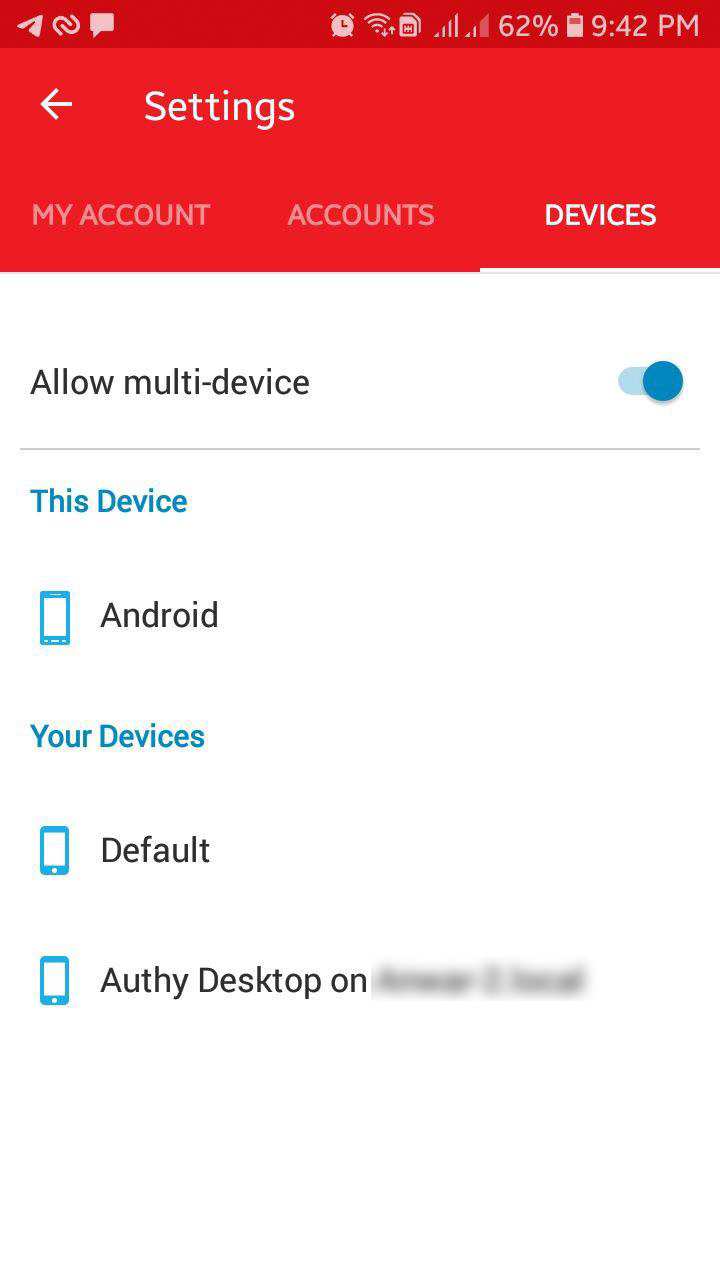Disable the Allow multi-device switch
The image size is (720, 1280).
click(650, 381)
